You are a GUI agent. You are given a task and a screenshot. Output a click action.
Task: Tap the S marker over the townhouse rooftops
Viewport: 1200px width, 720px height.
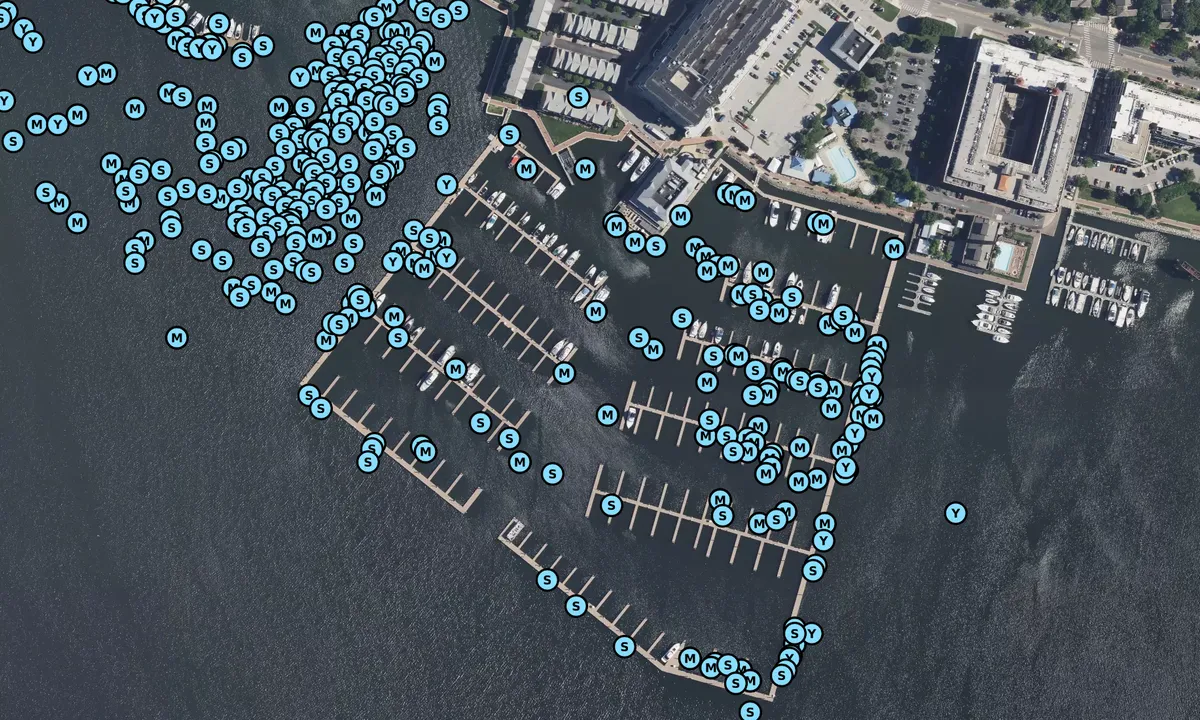[578, 97]
